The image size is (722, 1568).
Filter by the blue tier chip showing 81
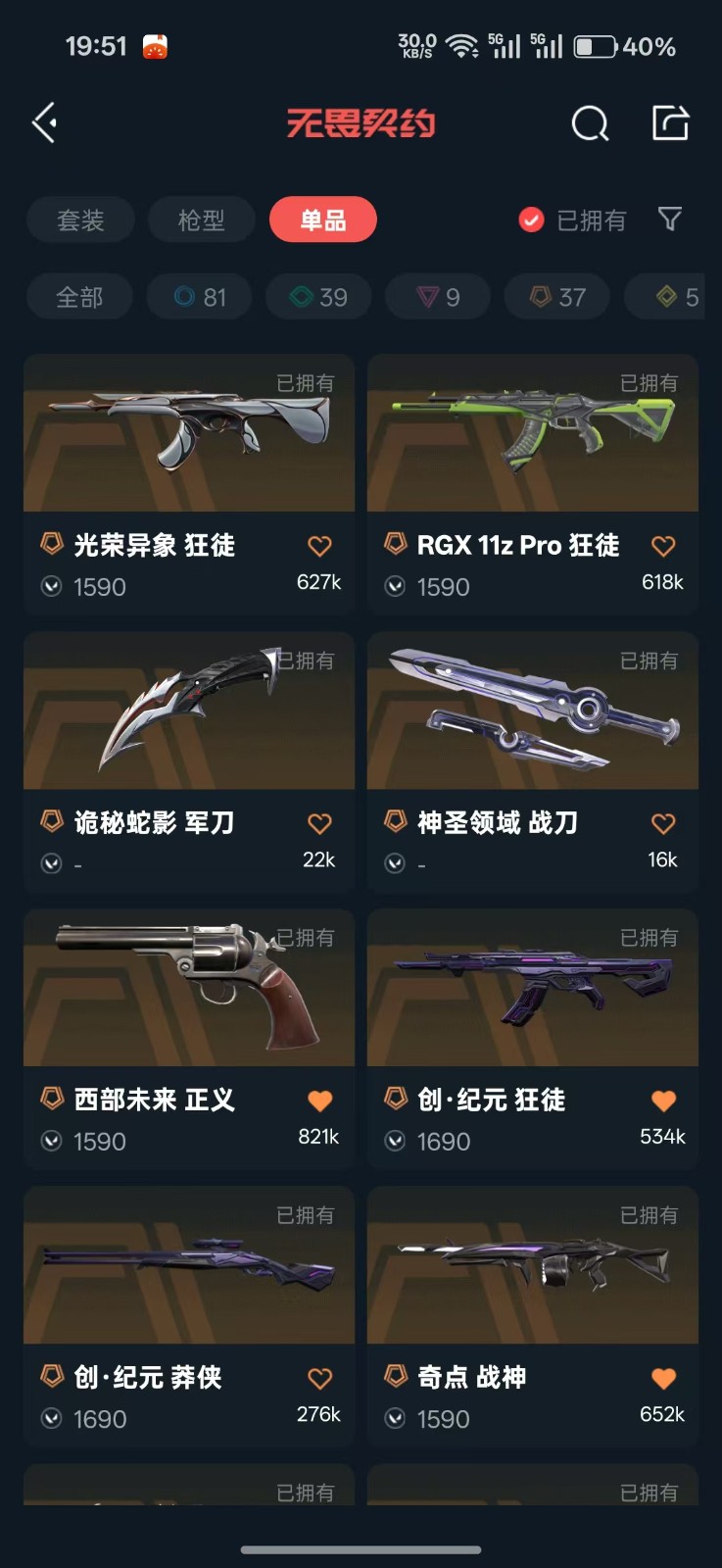click(200, 297)
